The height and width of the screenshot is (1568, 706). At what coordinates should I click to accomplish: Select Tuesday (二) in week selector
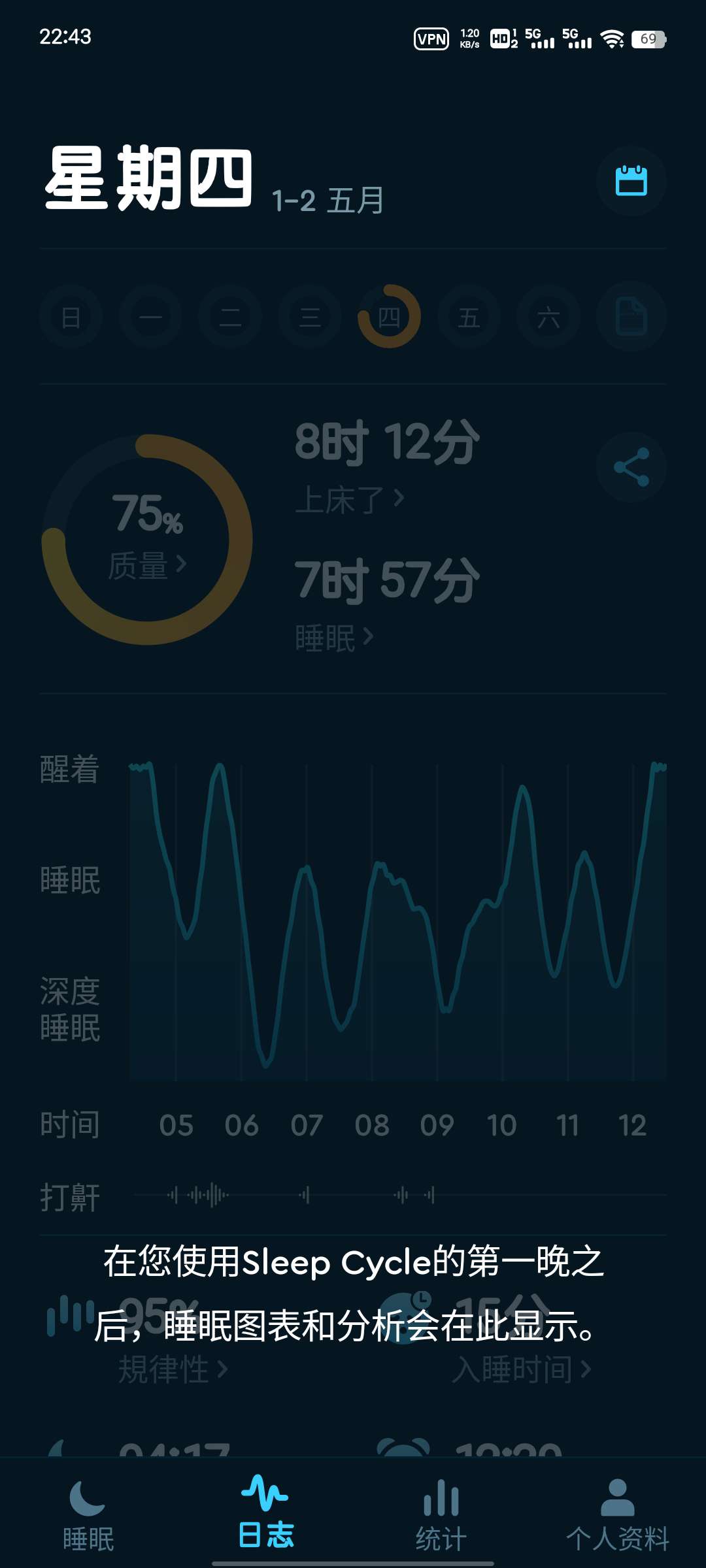click(230, 318)
